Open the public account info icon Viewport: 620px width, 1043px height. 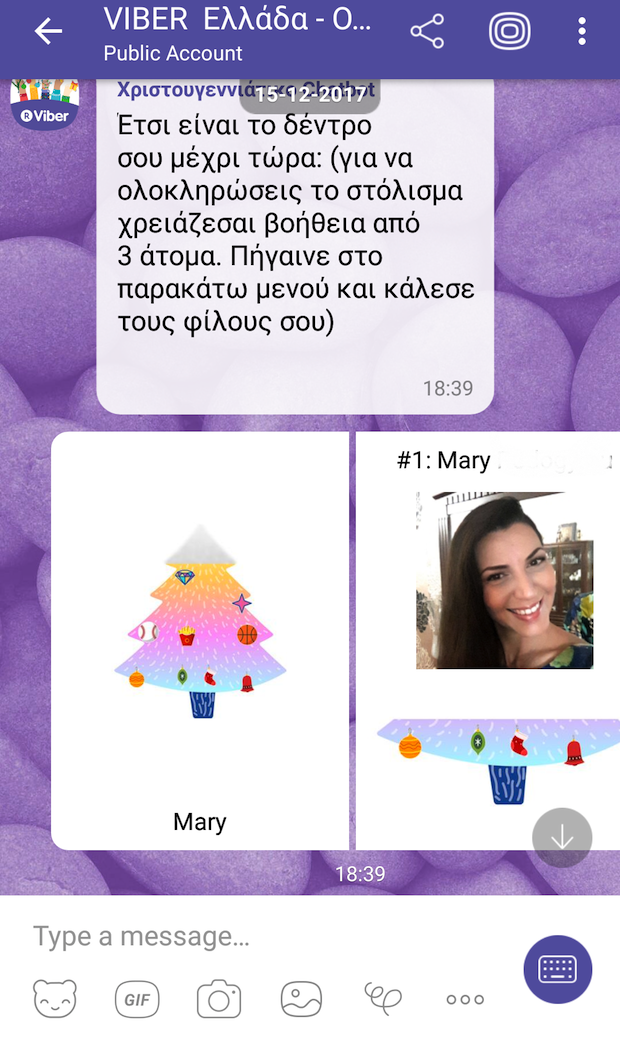509,32
